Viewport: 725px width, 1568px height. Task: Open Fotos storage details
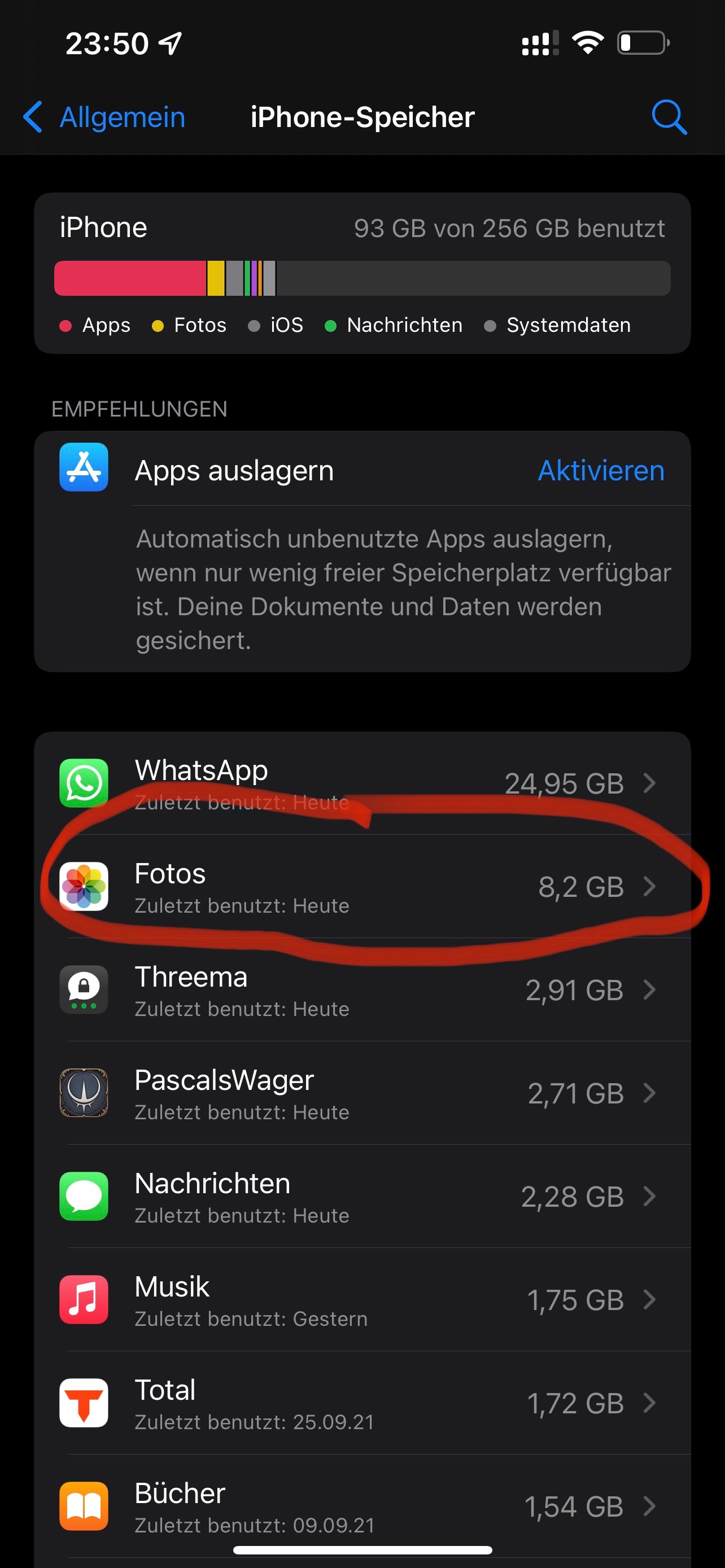click(x=362, y=886)
